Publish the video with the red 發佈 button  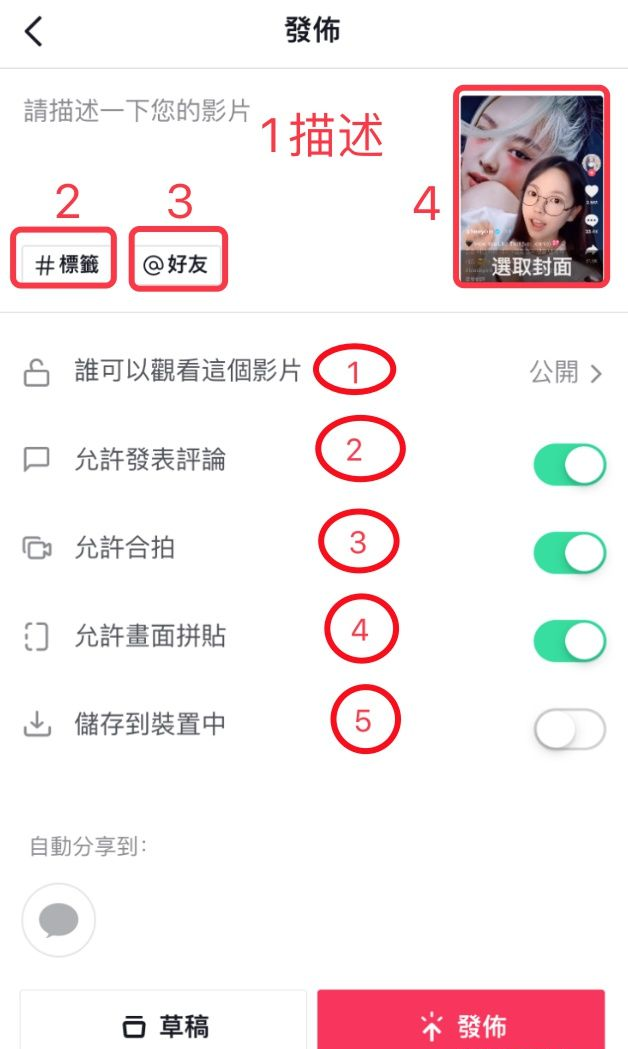pyautogui.click(x=461, y=1024)
